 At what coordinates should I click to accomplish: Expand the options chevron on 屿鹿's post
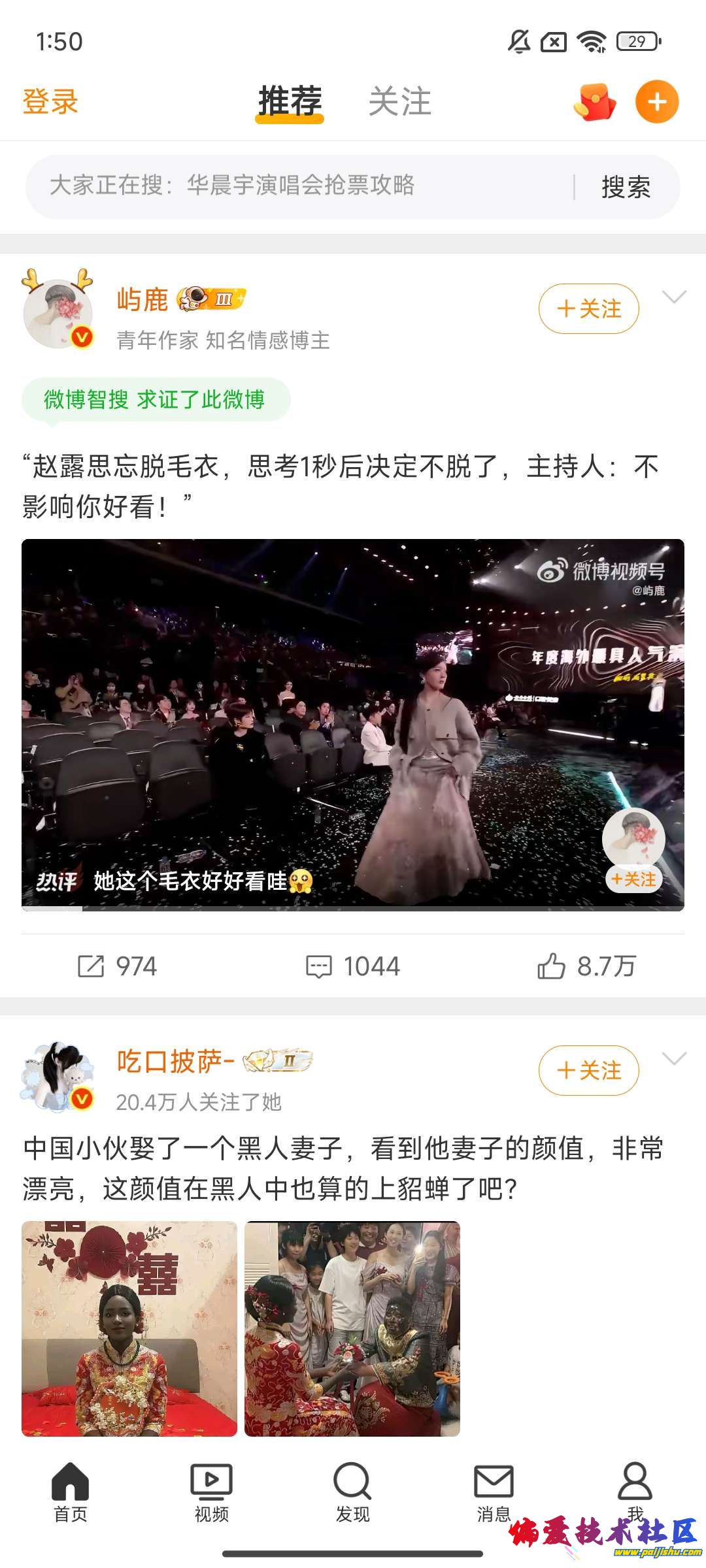point(674,297)
